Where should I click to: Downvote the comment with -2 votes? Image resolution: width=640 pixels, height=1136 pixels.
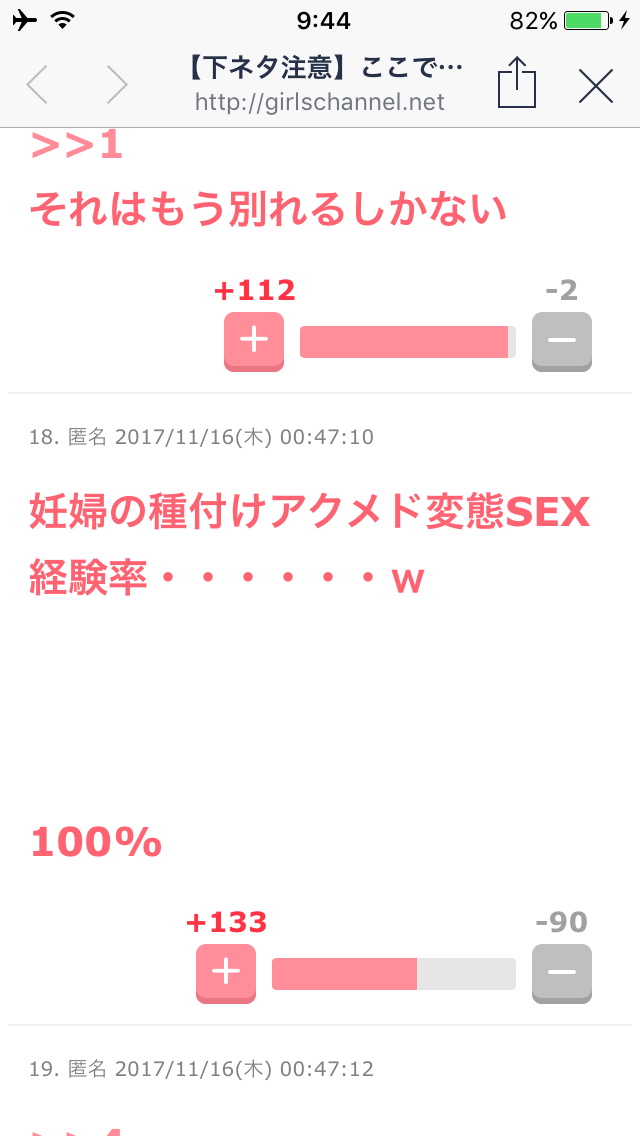click(561, 341)
